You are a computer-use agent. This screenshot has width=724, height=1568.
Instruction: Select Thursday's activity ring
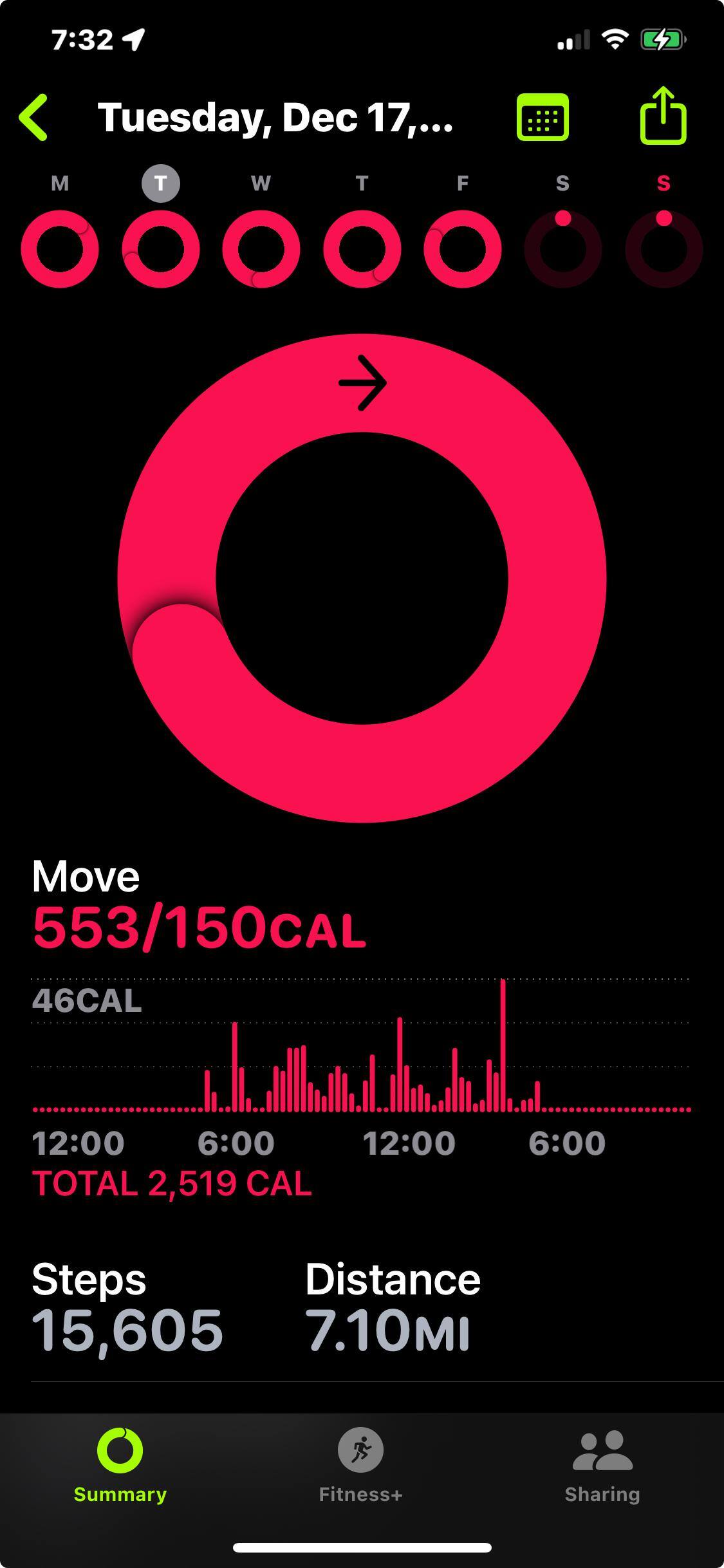362,248
